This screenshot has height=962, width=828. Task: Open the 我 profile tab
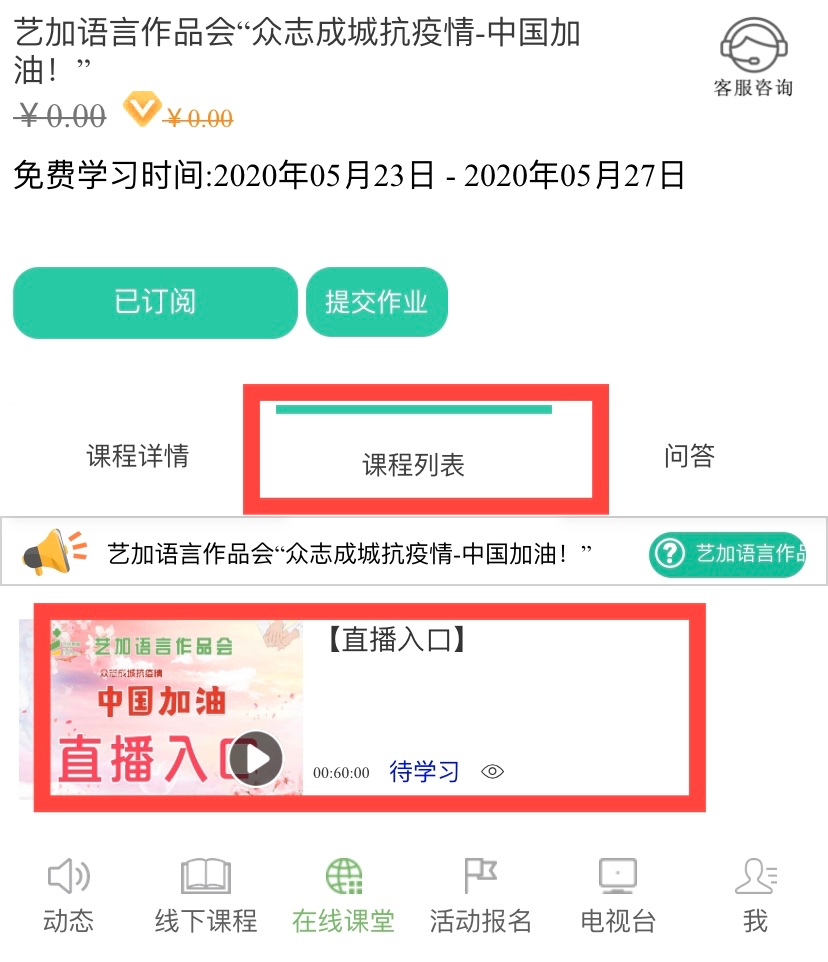pyautogui.click(x=755, y=895)
